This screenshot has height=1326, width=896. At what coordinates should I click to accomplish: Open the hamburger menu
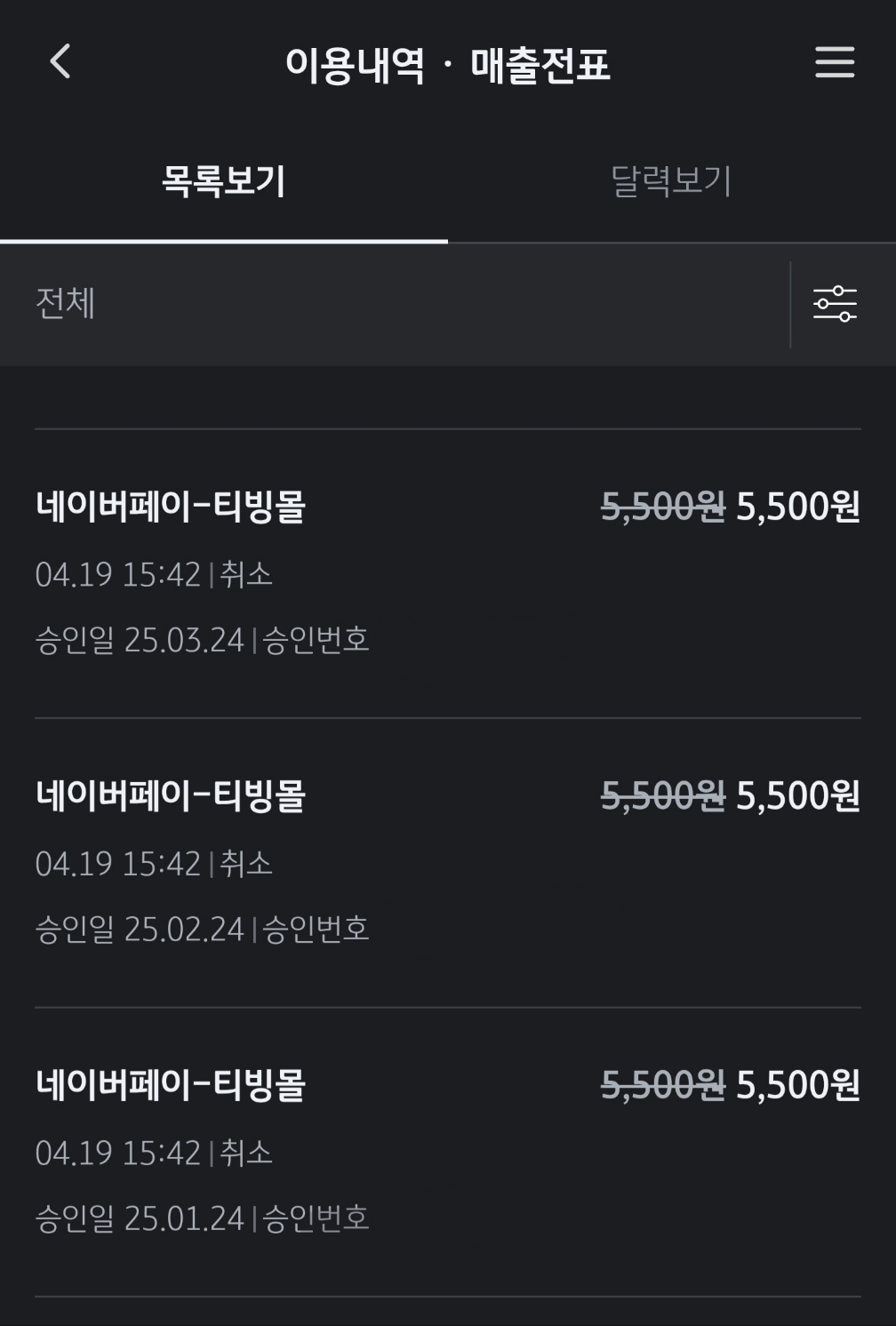[835, 62]
